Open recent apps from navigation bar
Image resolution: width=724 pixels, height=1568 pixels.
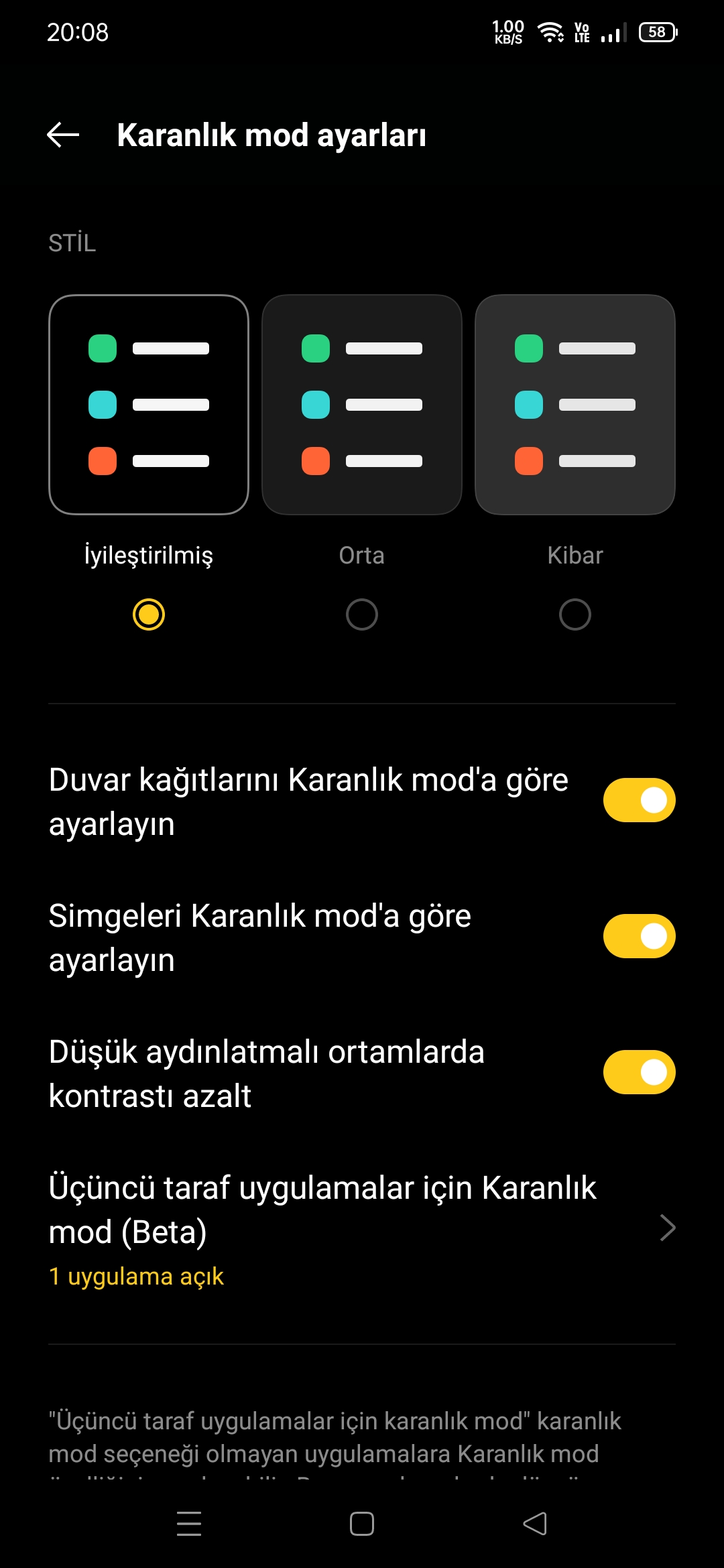tap(189, 1524)
